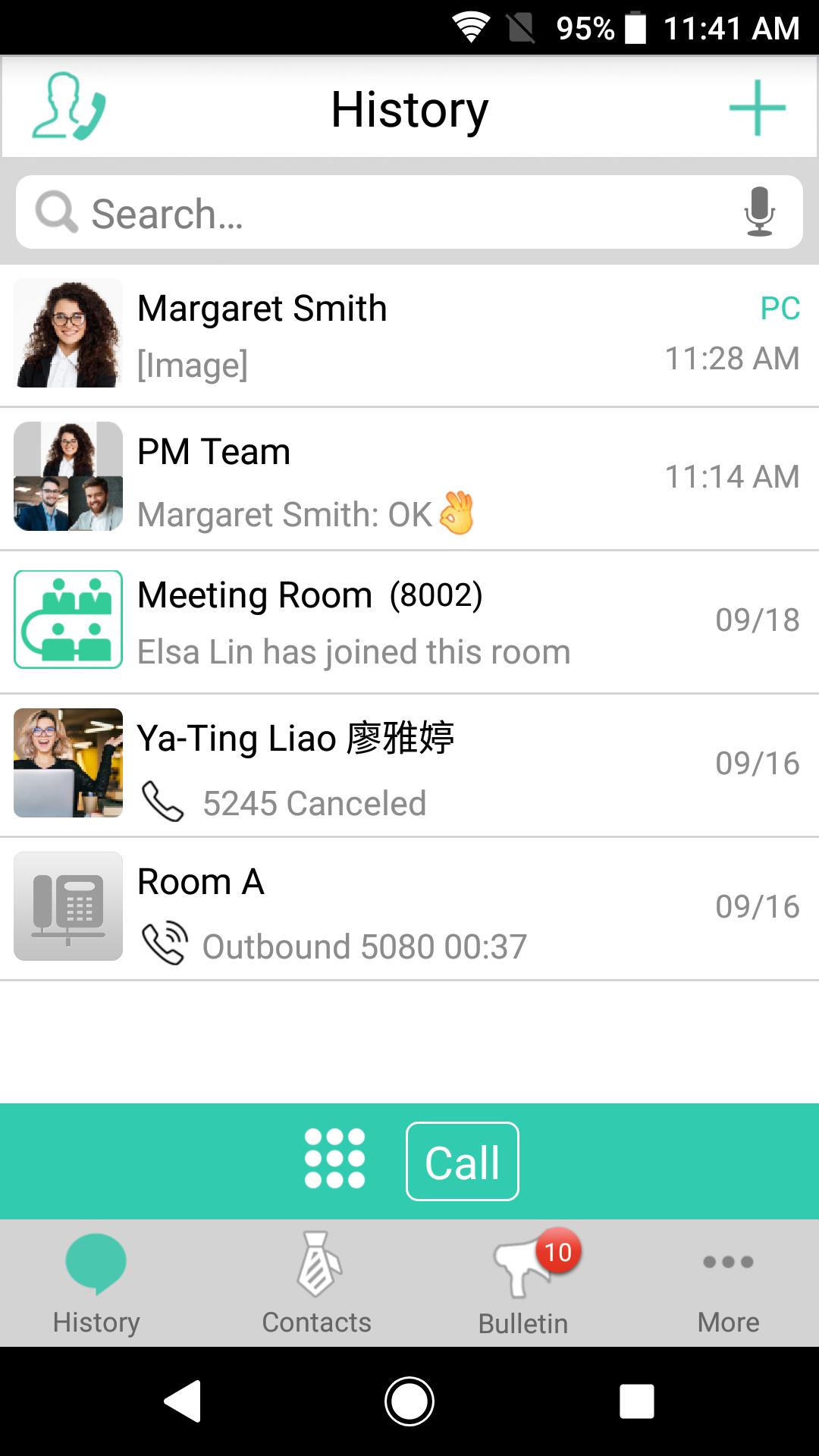Image resolution: width=819 pixels, height=1456 pixels.
Task: Show the dial pad
Action: [334, 1159]
